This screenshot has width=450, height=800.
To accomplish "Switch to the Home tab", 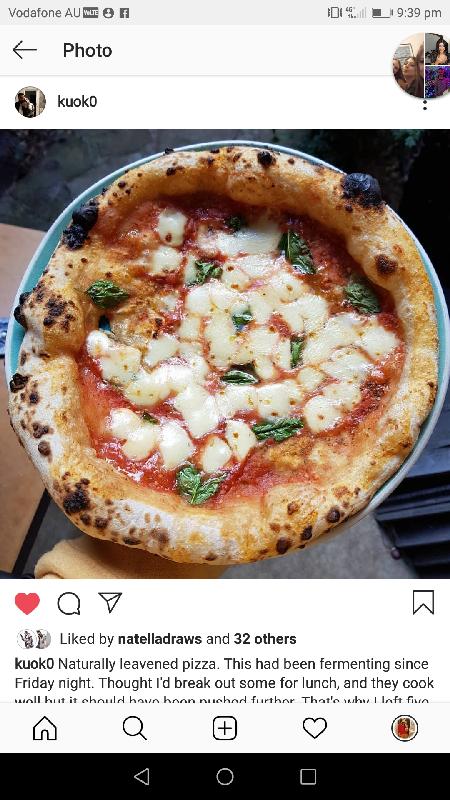I will coord(45,728).
